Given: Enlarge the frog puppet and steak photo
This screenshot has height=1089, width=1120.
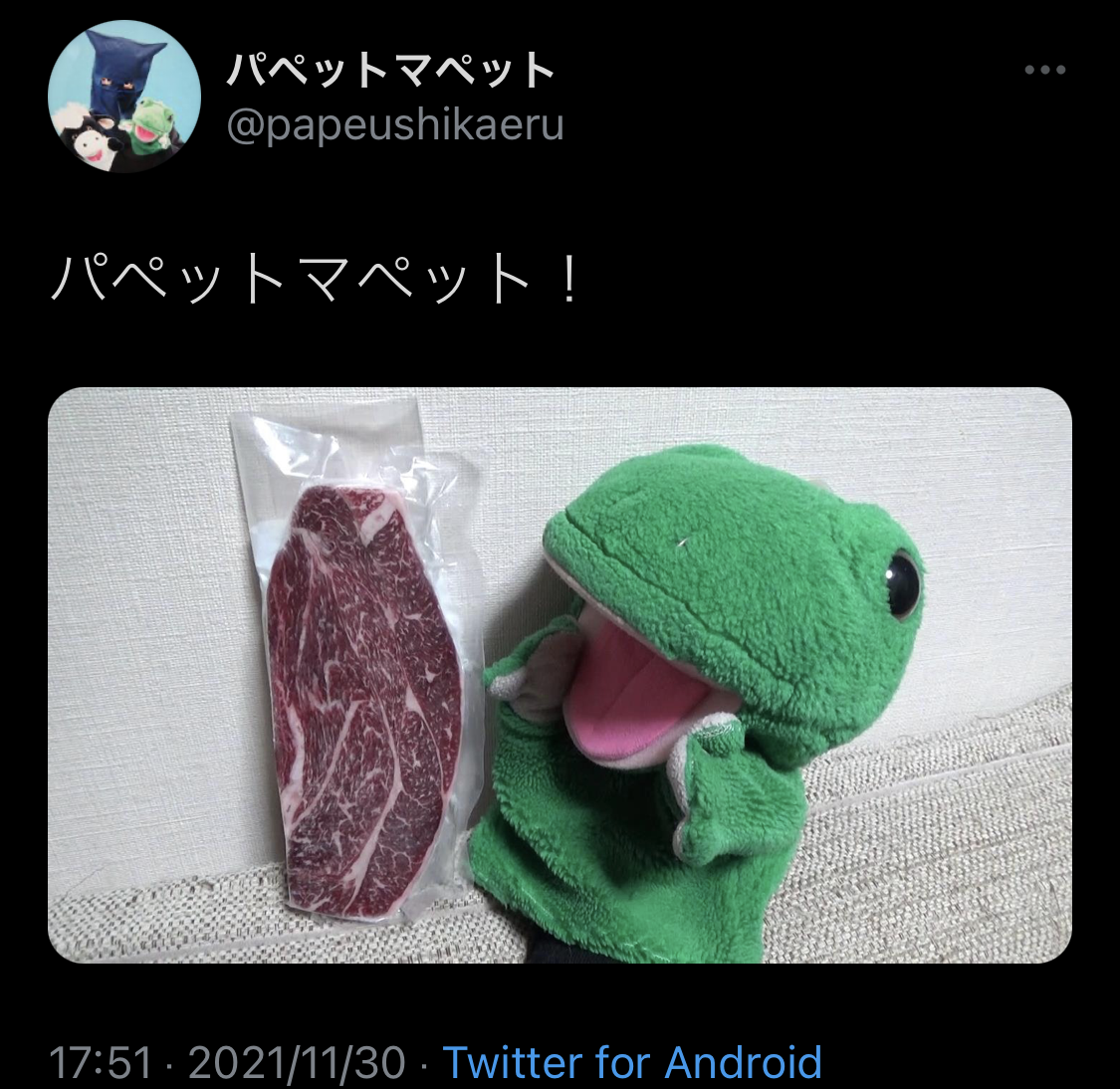Looking at the screenshot, I should coord(560,674).
